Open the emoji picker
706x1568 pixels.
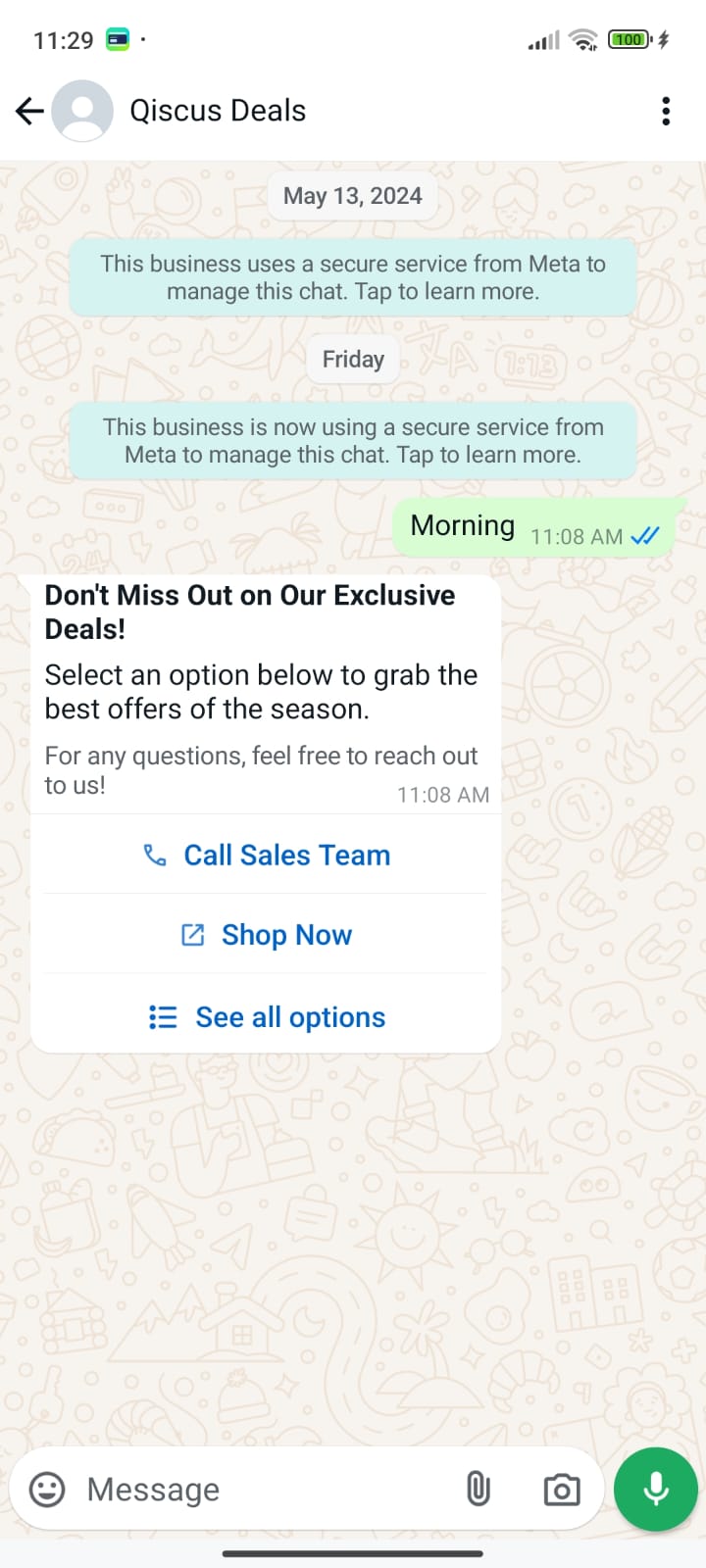(x=47, y=1490)
